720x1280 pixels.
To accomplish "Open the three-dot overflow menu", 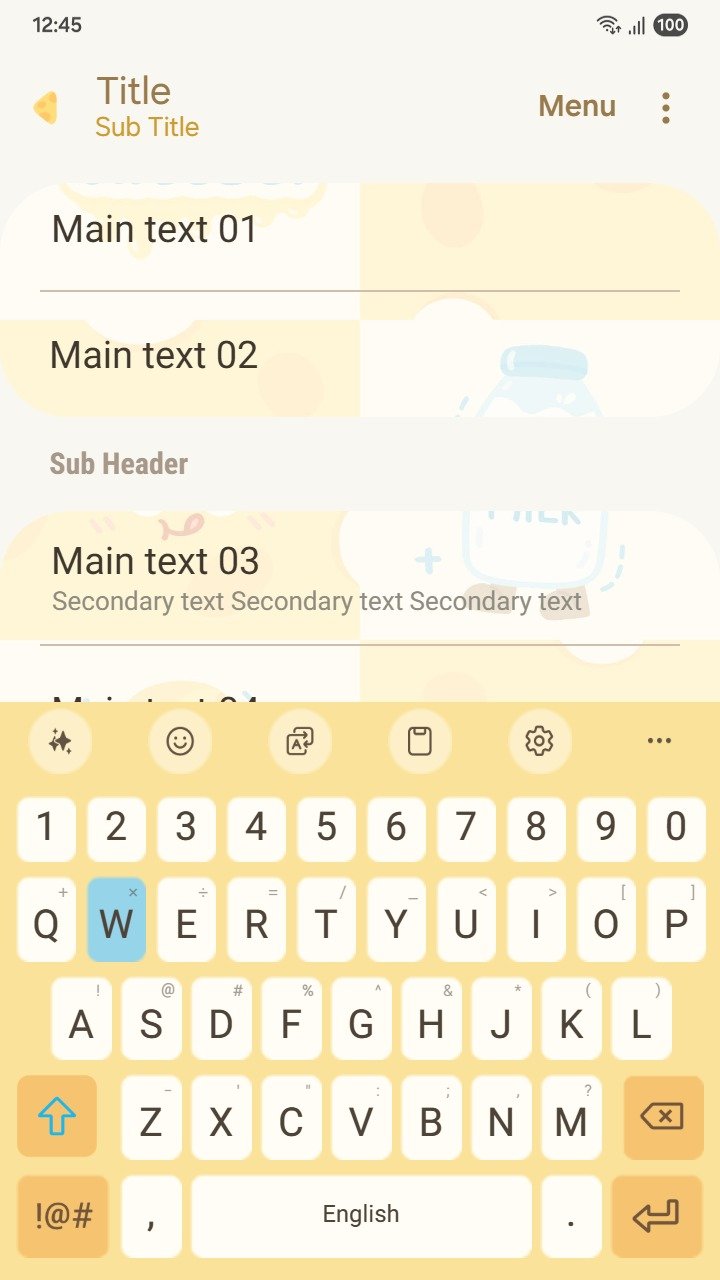I will pyautogui.click(x=667, y=106).
